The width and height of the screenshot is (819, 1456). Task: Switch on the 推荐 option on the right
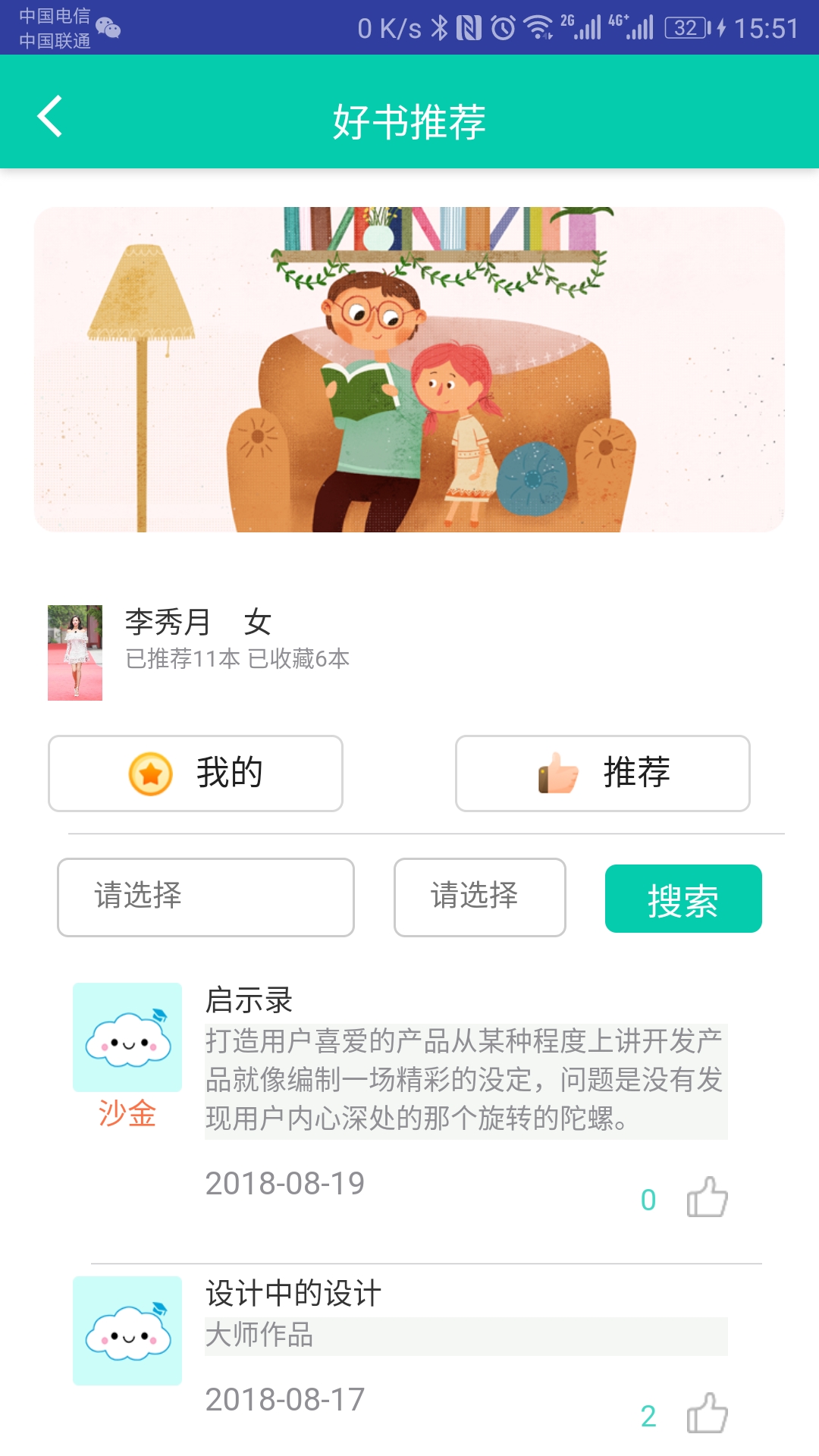pos(603,773)
